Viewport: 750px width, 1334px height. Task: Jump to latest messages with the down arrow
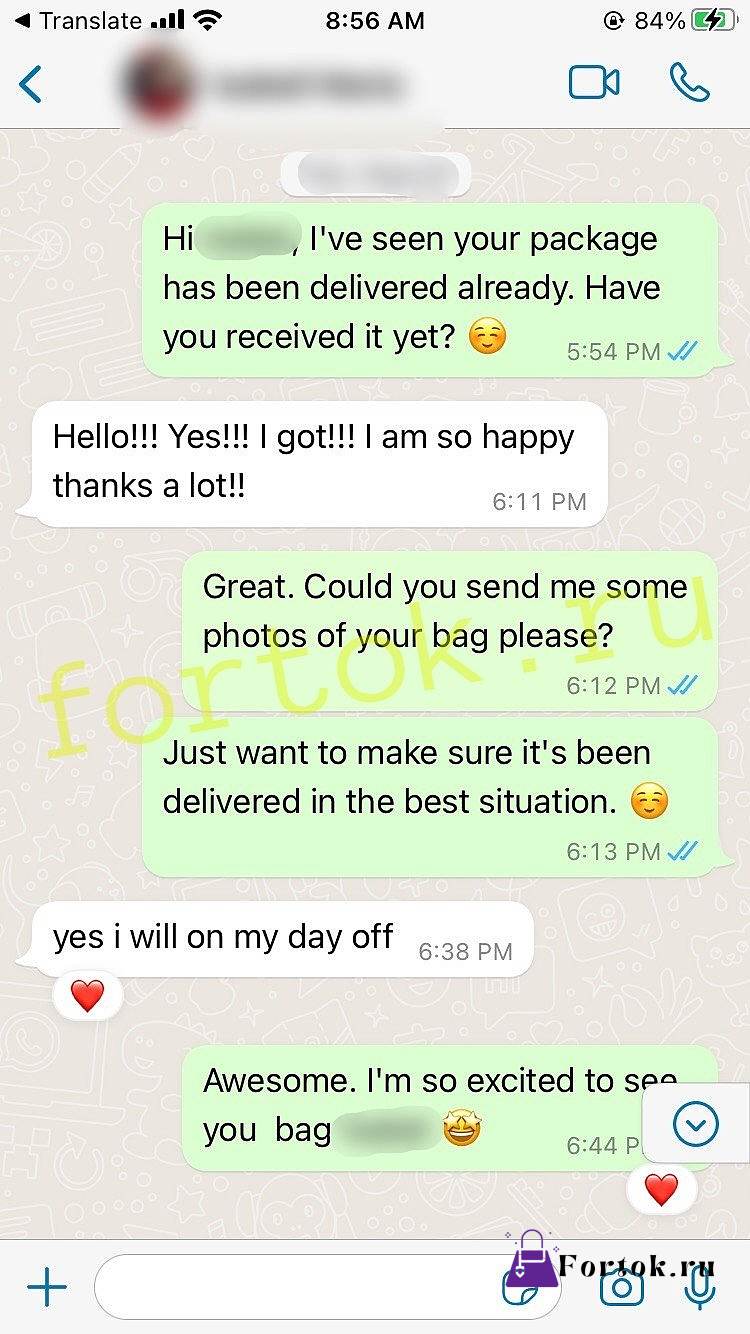(696, 1125)
